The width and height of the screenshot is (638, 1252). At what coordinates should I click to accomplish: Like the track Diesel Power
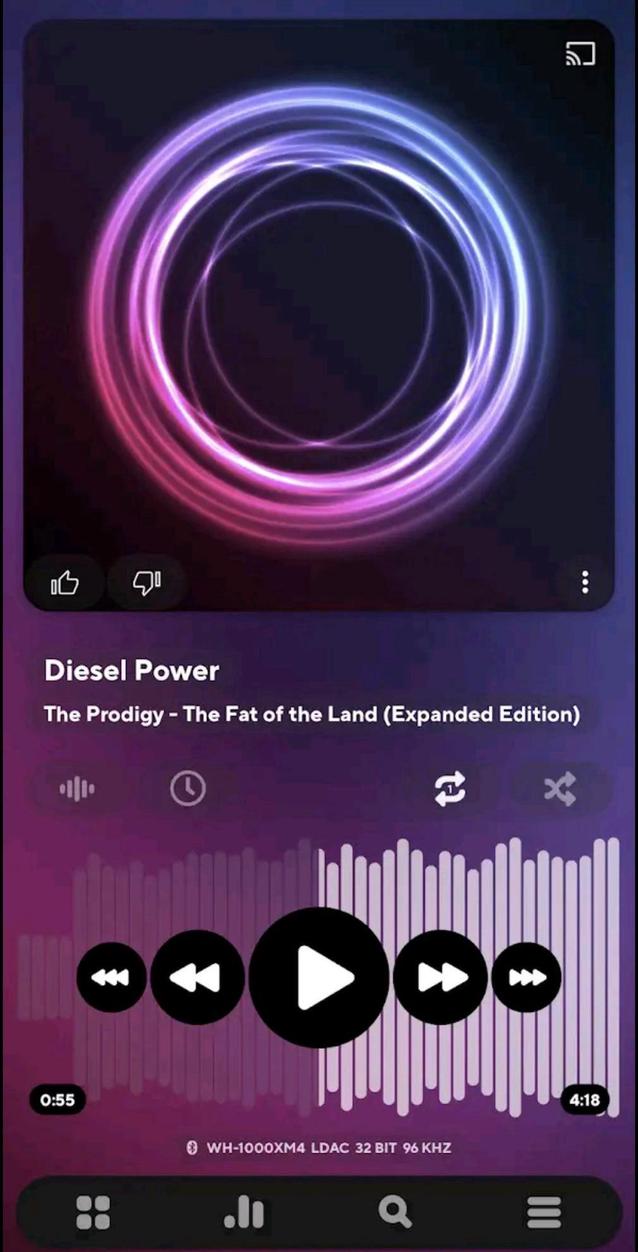pyautogui.click(x=65, y=582)
